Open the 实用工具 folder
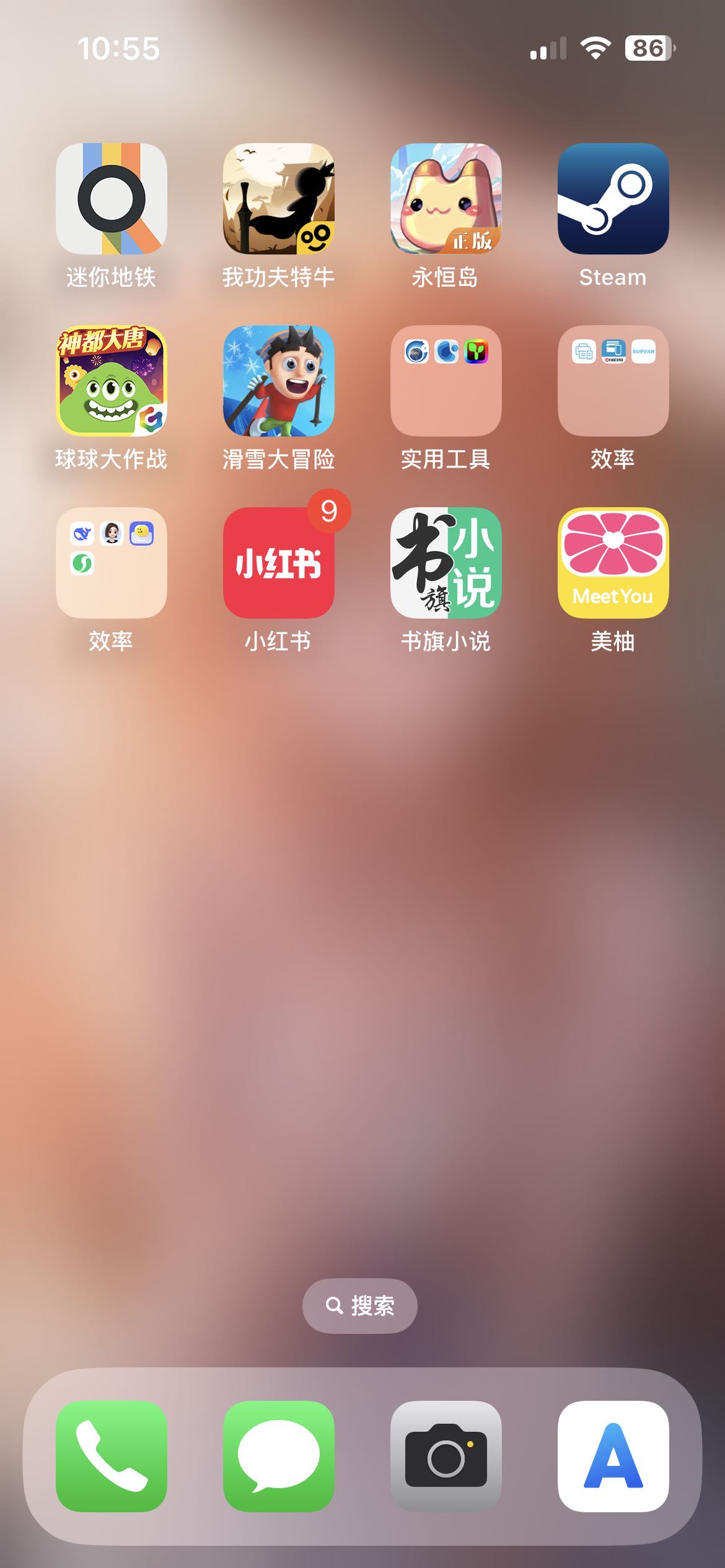 [446, 381]
